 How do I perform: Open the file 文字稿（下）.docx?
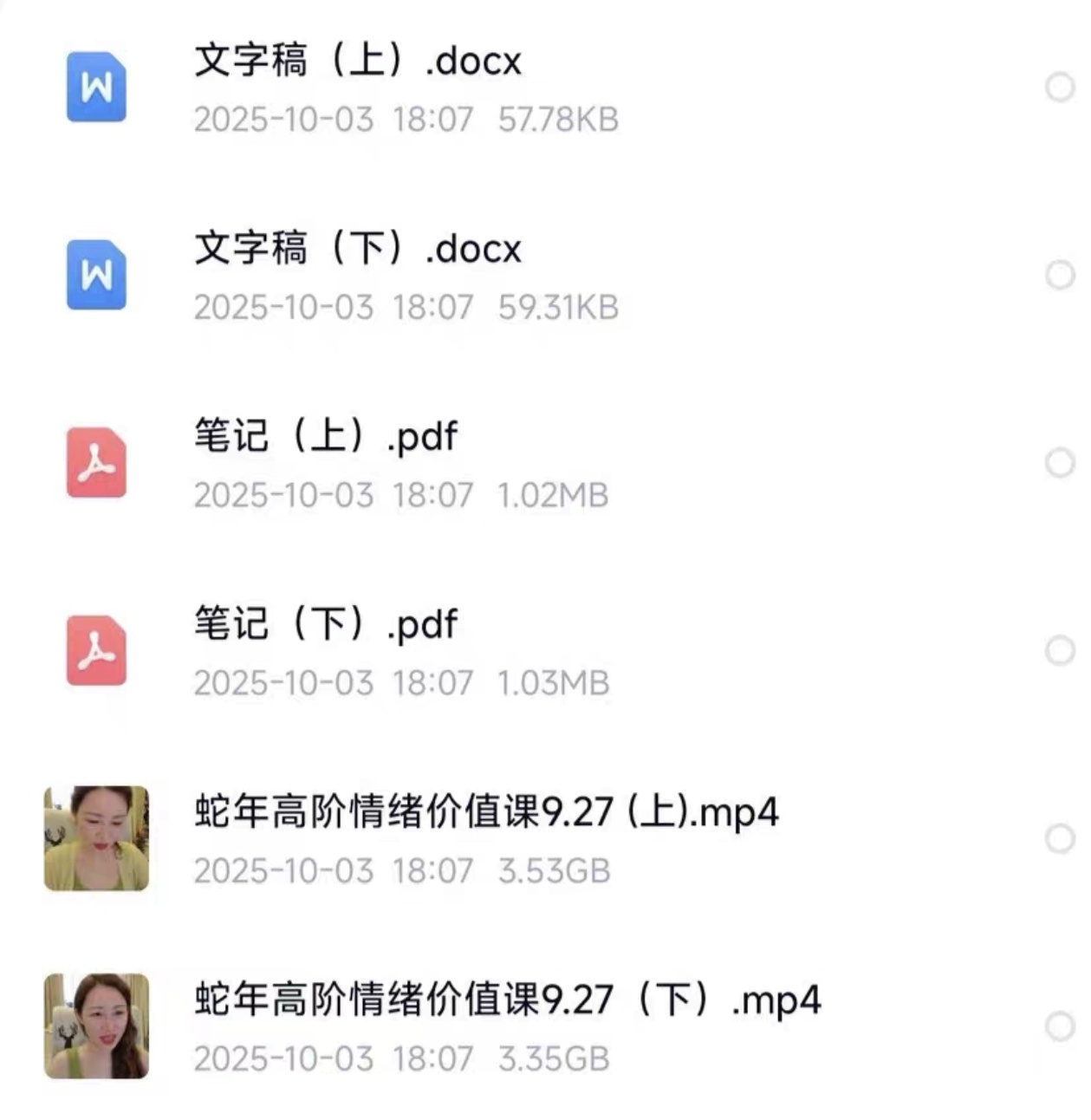pos(358,250)
